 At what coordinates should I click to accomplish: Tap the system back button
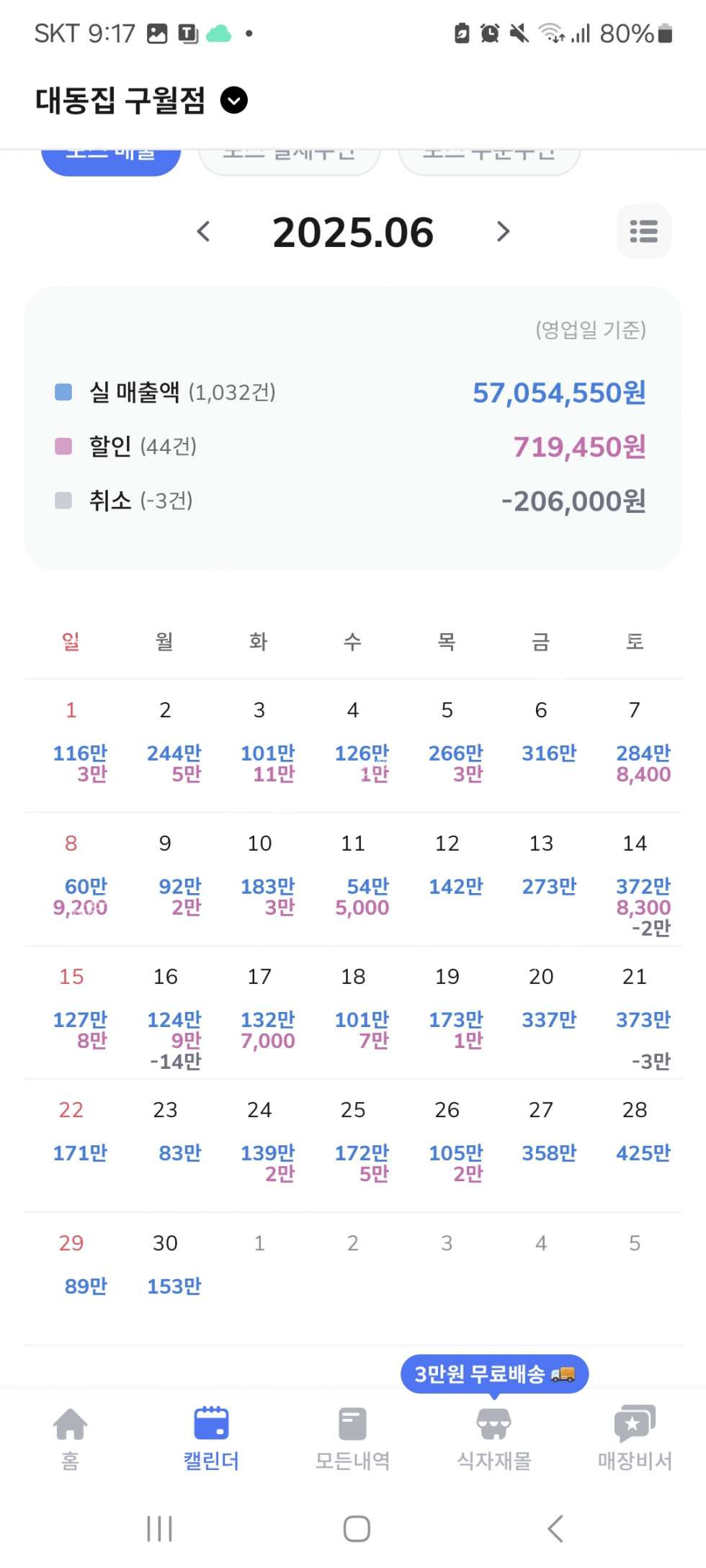point(554,1528)
